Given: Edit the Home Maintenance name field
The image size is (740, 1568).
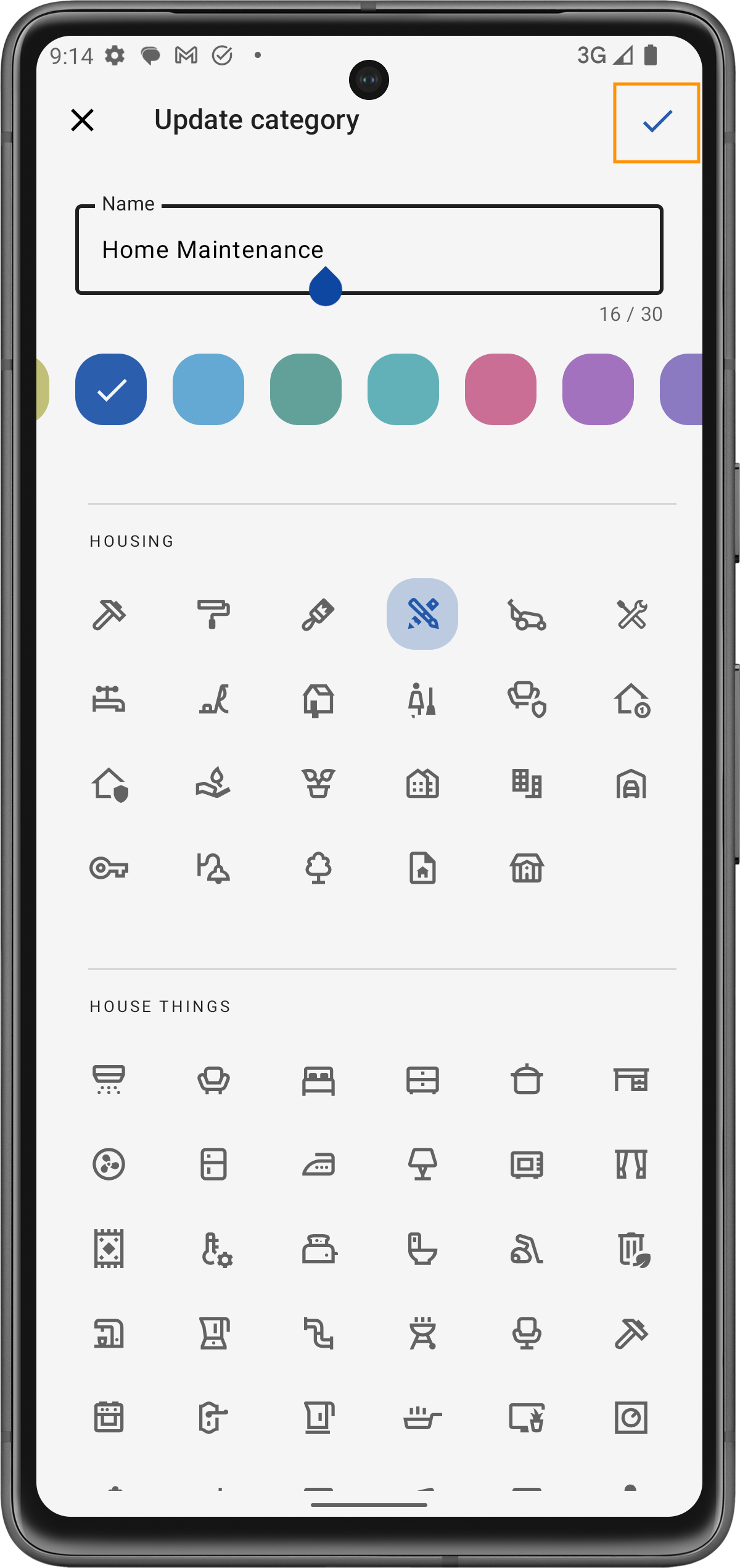Looking at the screenshot, I should pyautogui.click(x=369, y=250).
